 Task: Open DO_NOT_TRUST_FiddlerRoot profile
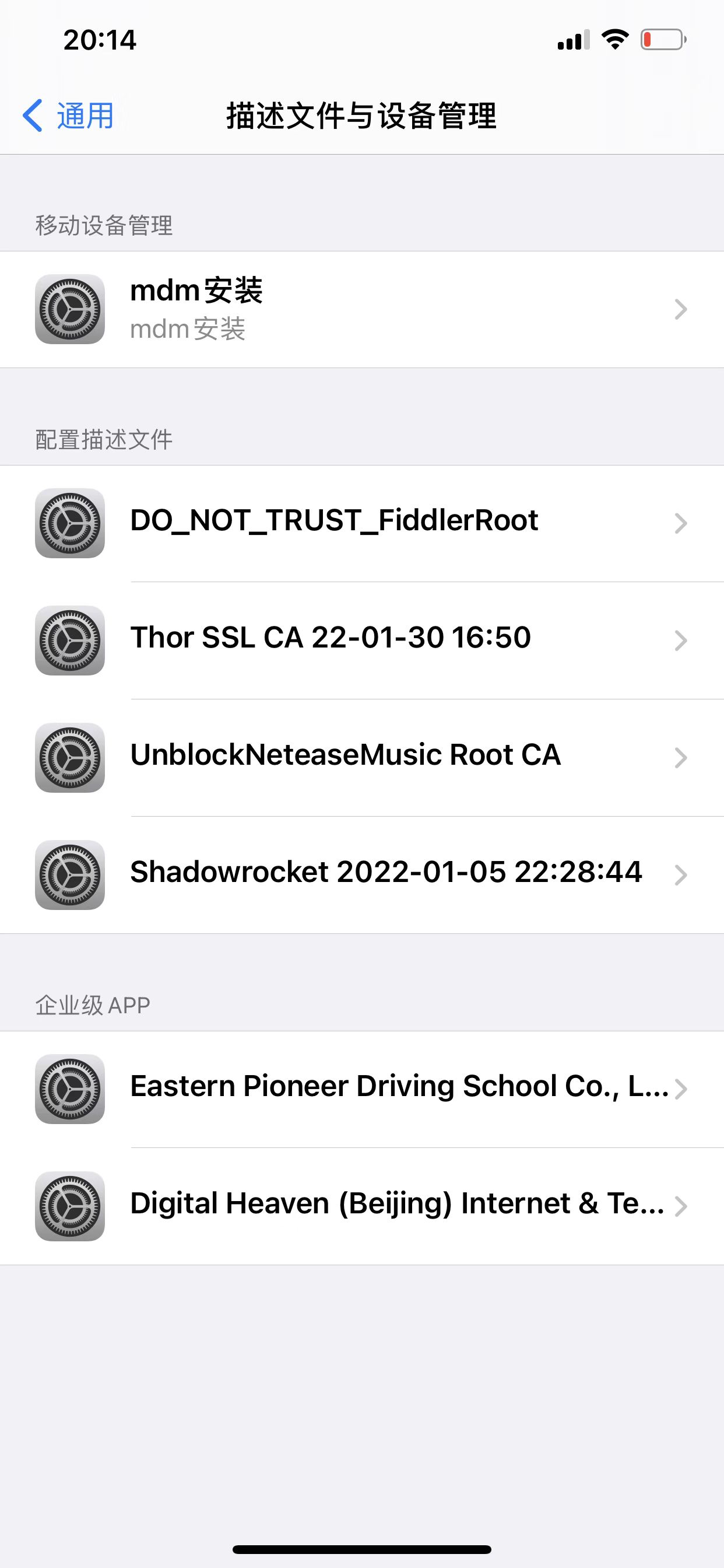point(361,523)
